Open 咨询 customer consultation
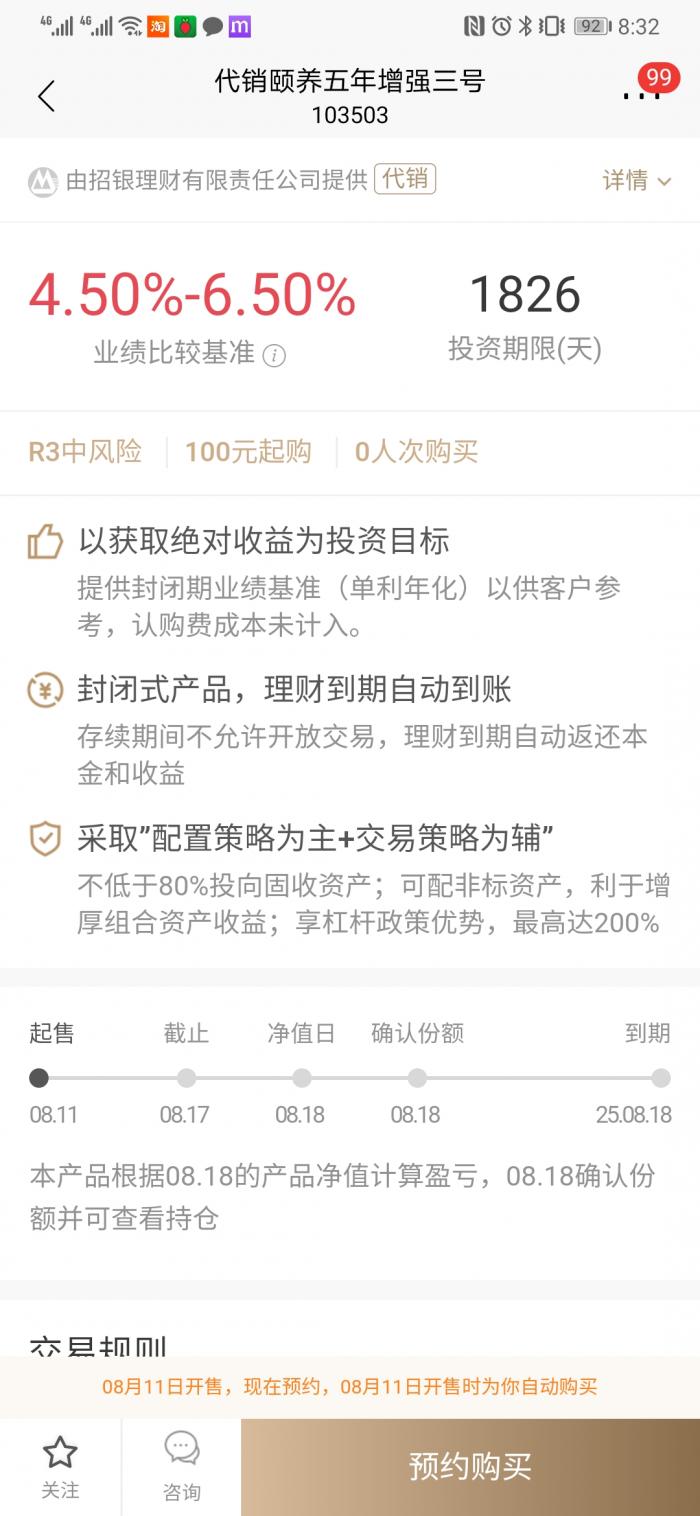 [x=181, y=1466]
